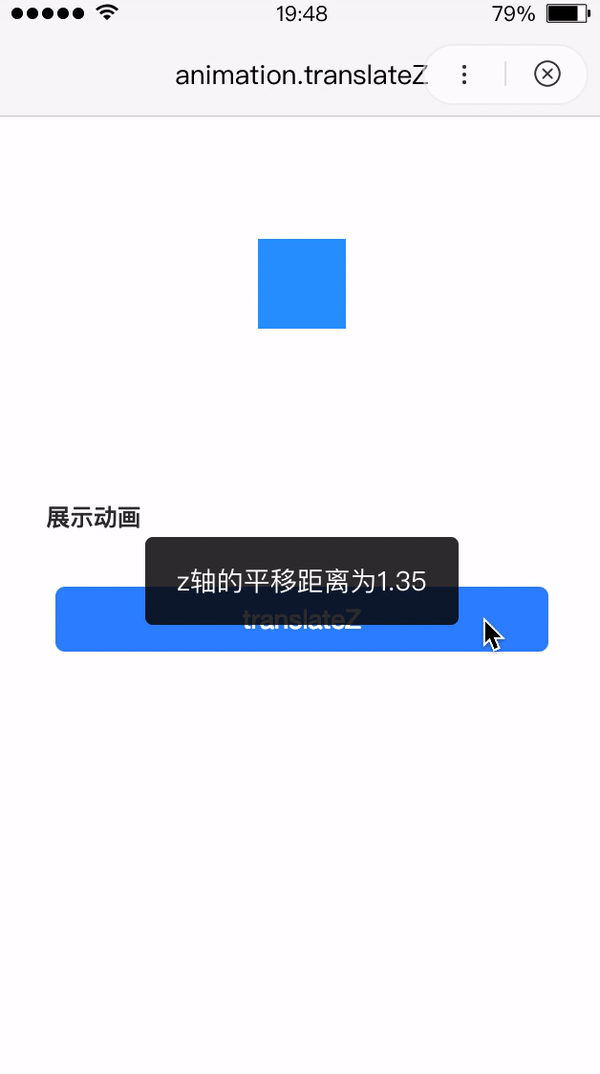Open the three-dot more options menu

[464, 74]
